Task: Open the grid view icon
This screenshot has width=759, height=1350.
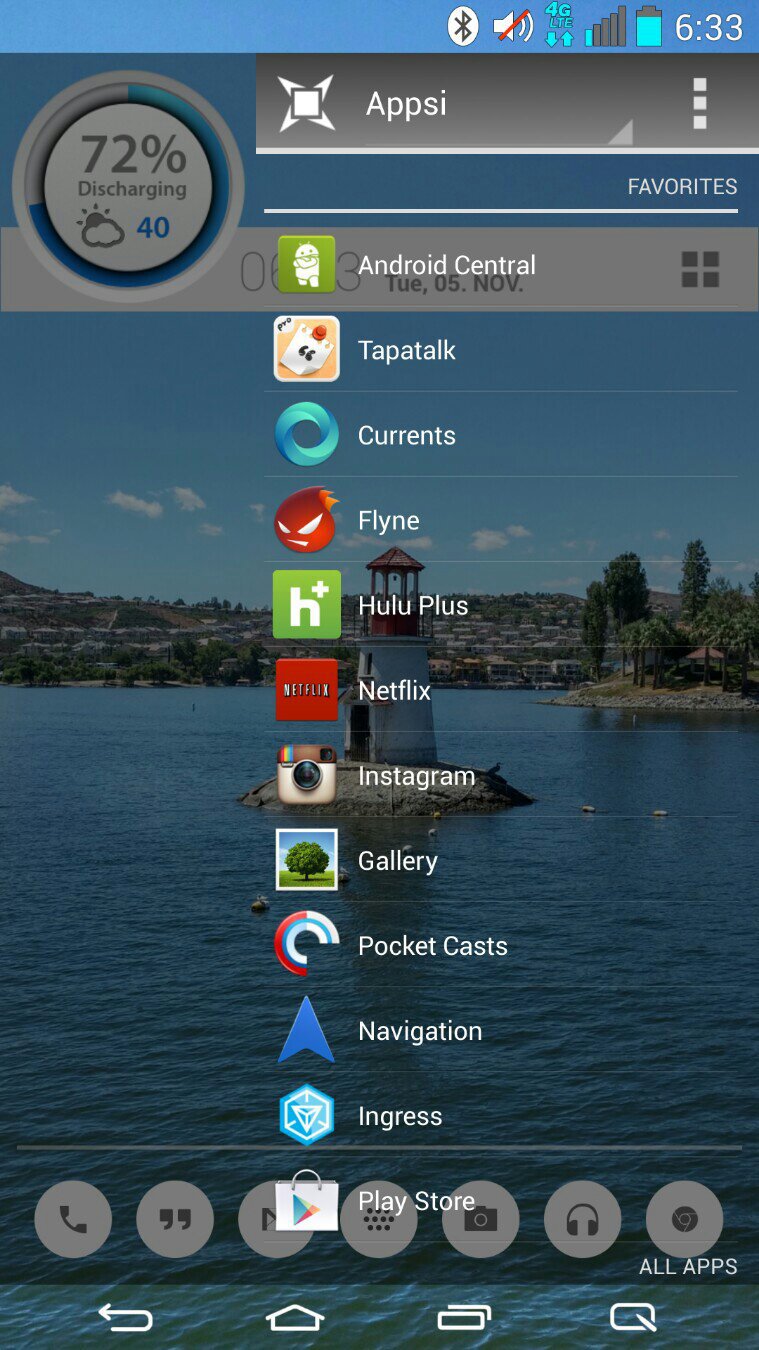Action: click(x=700, y=269)
